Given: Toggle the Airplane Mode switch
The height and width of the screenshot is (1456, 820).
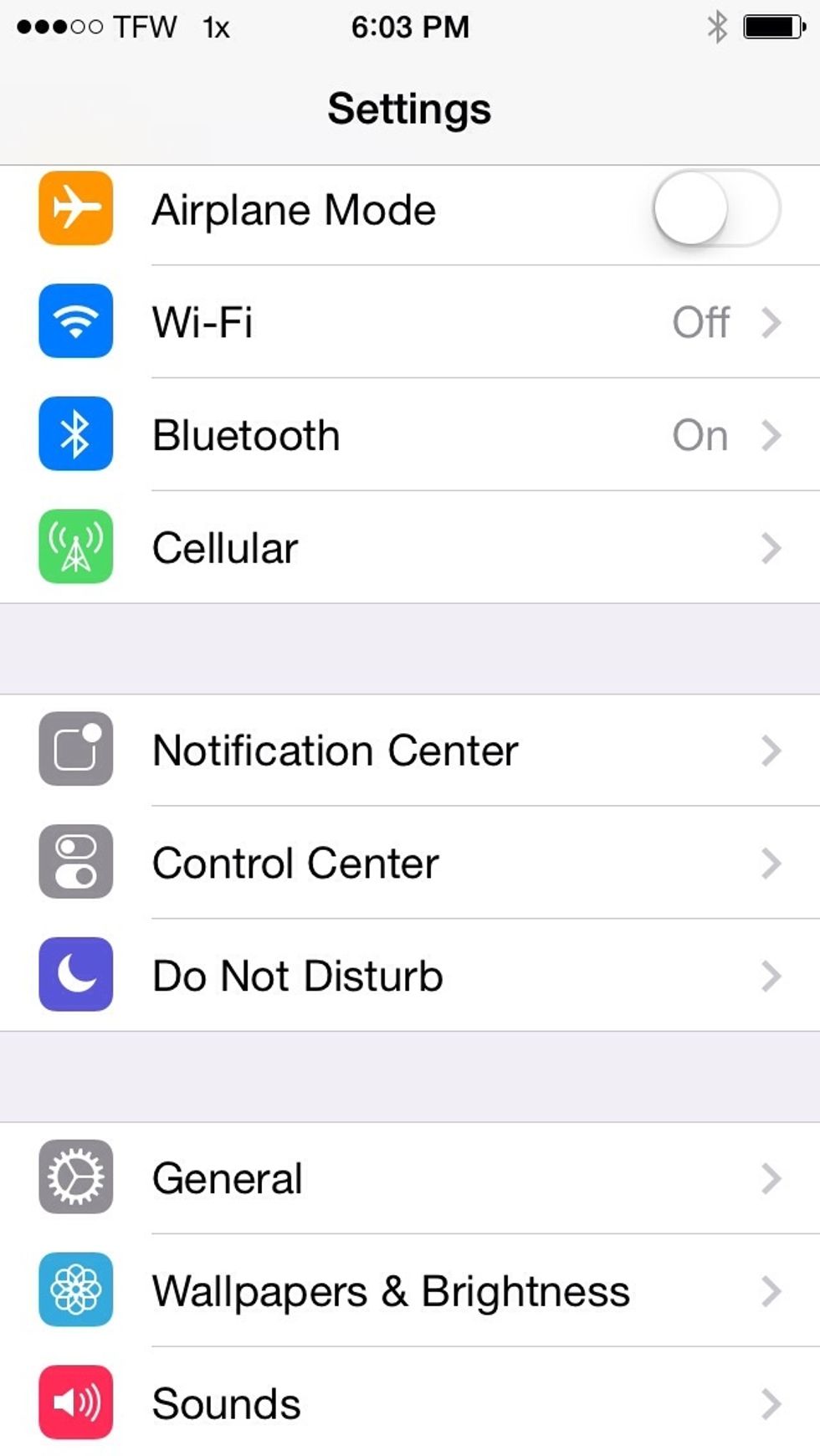Looking at the screenshot, I should 715,209.
